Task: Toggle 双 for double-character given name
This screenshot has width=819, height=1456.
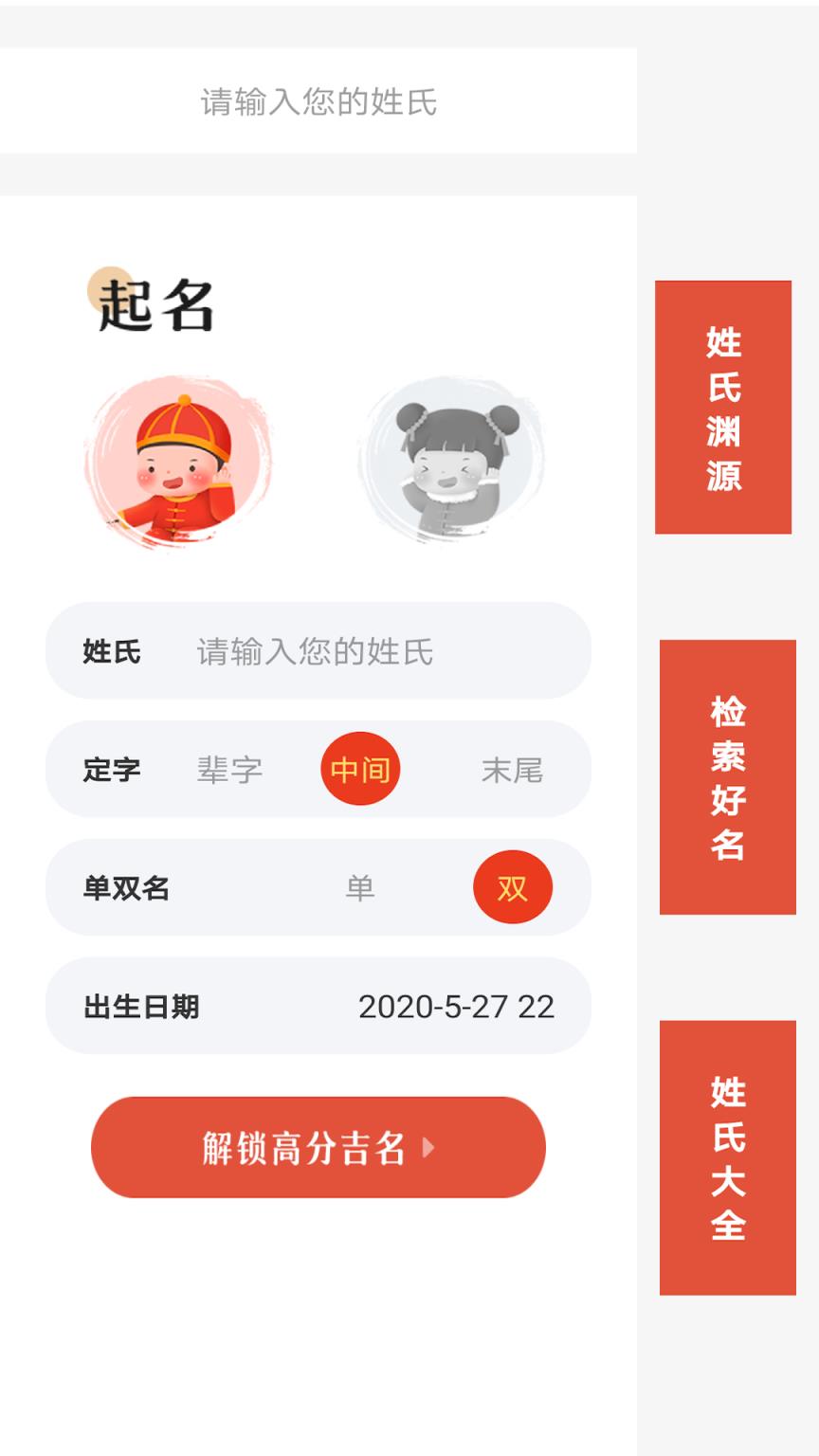Action: pos(513,887)
